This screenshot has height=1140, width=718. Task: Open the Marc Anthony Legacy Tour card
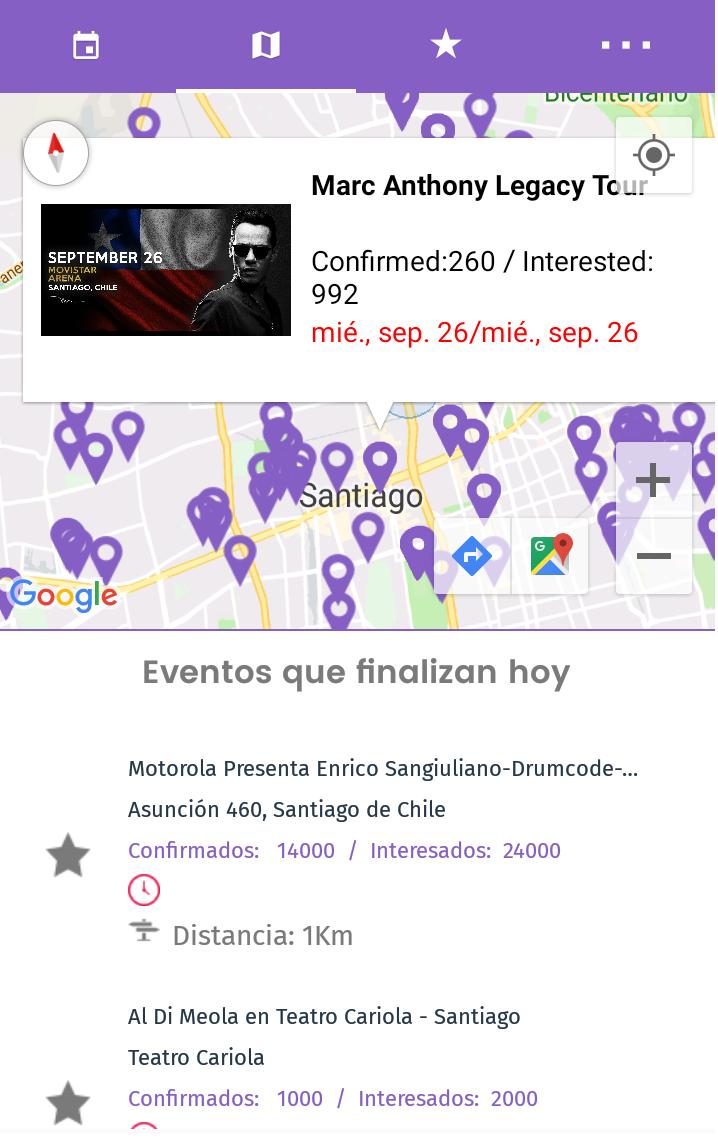pyautogui.click(x=368, y=269)
